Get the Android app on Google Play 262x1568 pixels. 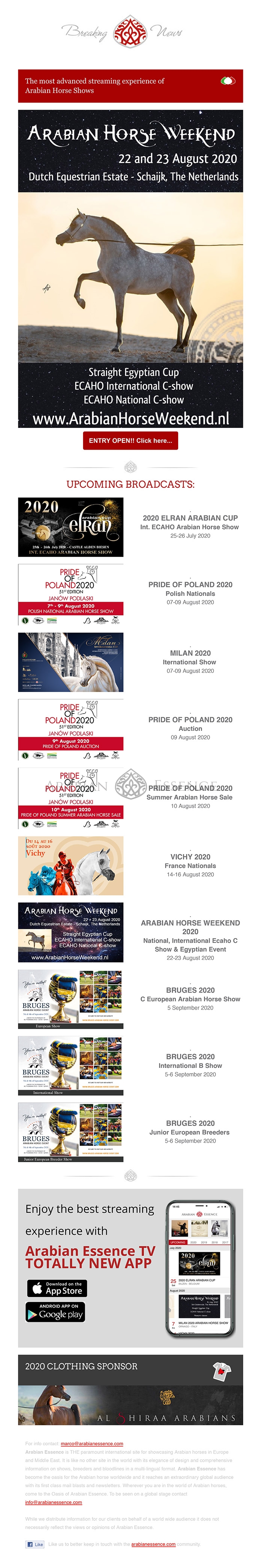55,1313
